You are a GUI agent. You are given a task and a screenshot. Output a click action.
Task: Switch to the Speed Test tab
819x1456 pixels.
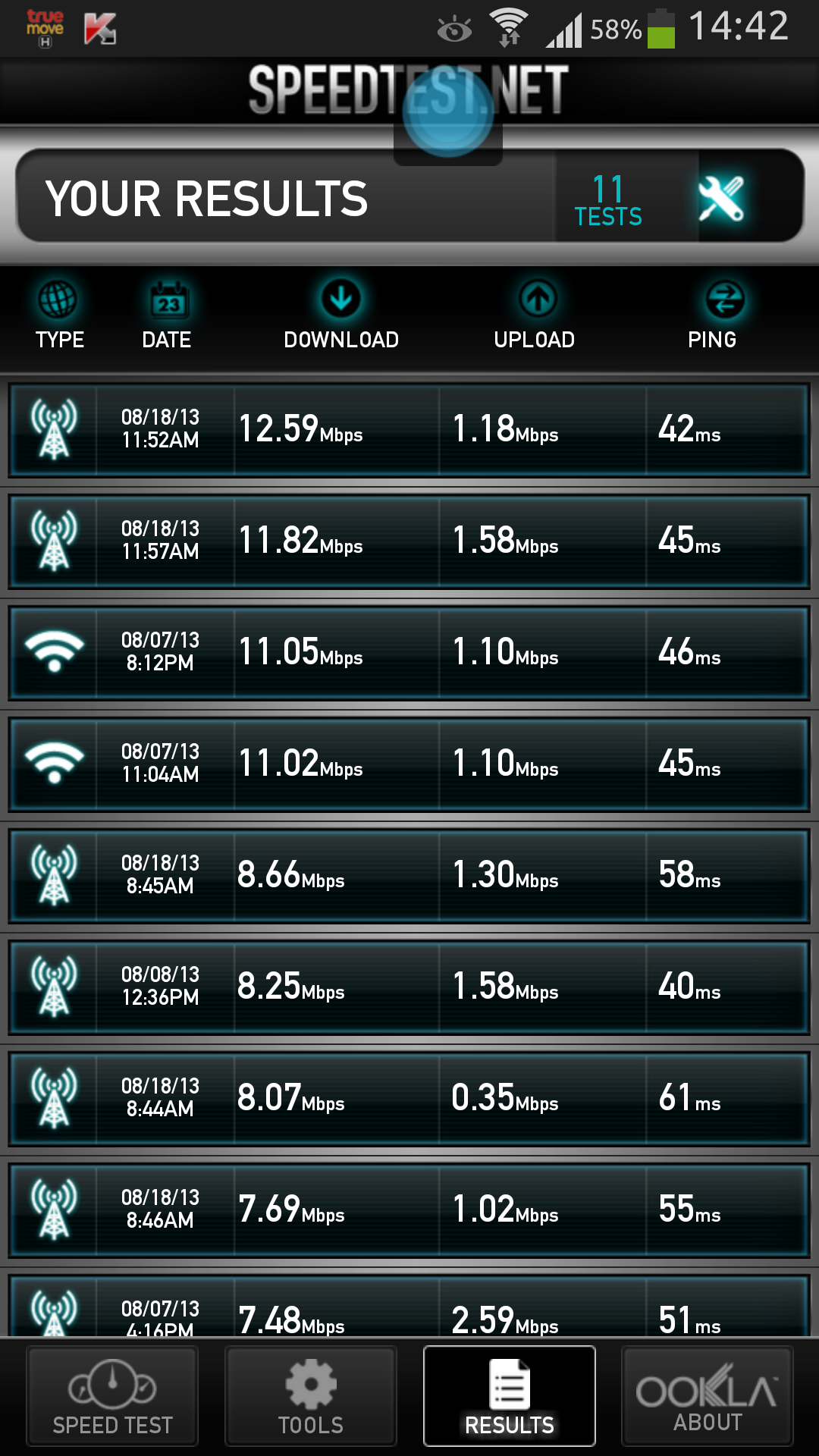pos(112,1396)
